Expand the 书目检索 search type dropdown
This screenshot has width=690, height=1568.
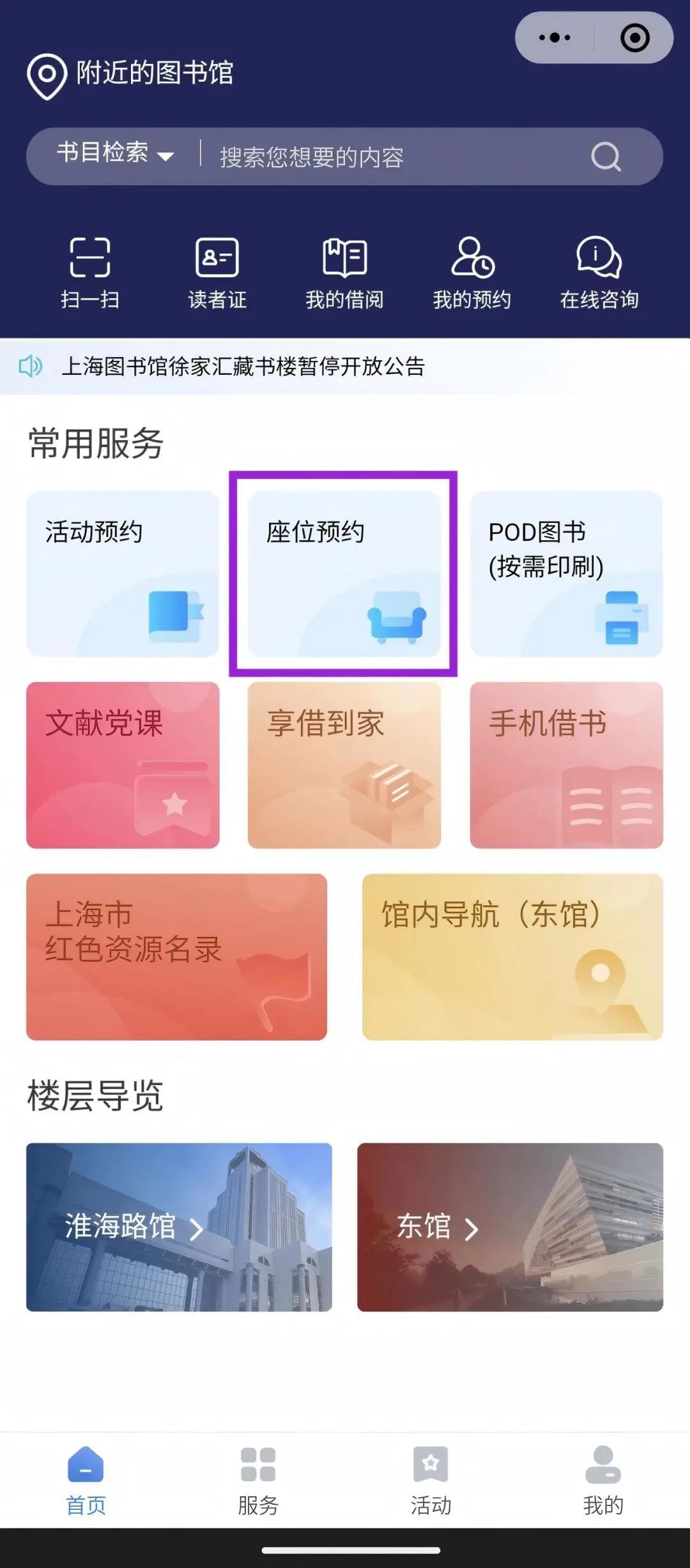[115, 154]
